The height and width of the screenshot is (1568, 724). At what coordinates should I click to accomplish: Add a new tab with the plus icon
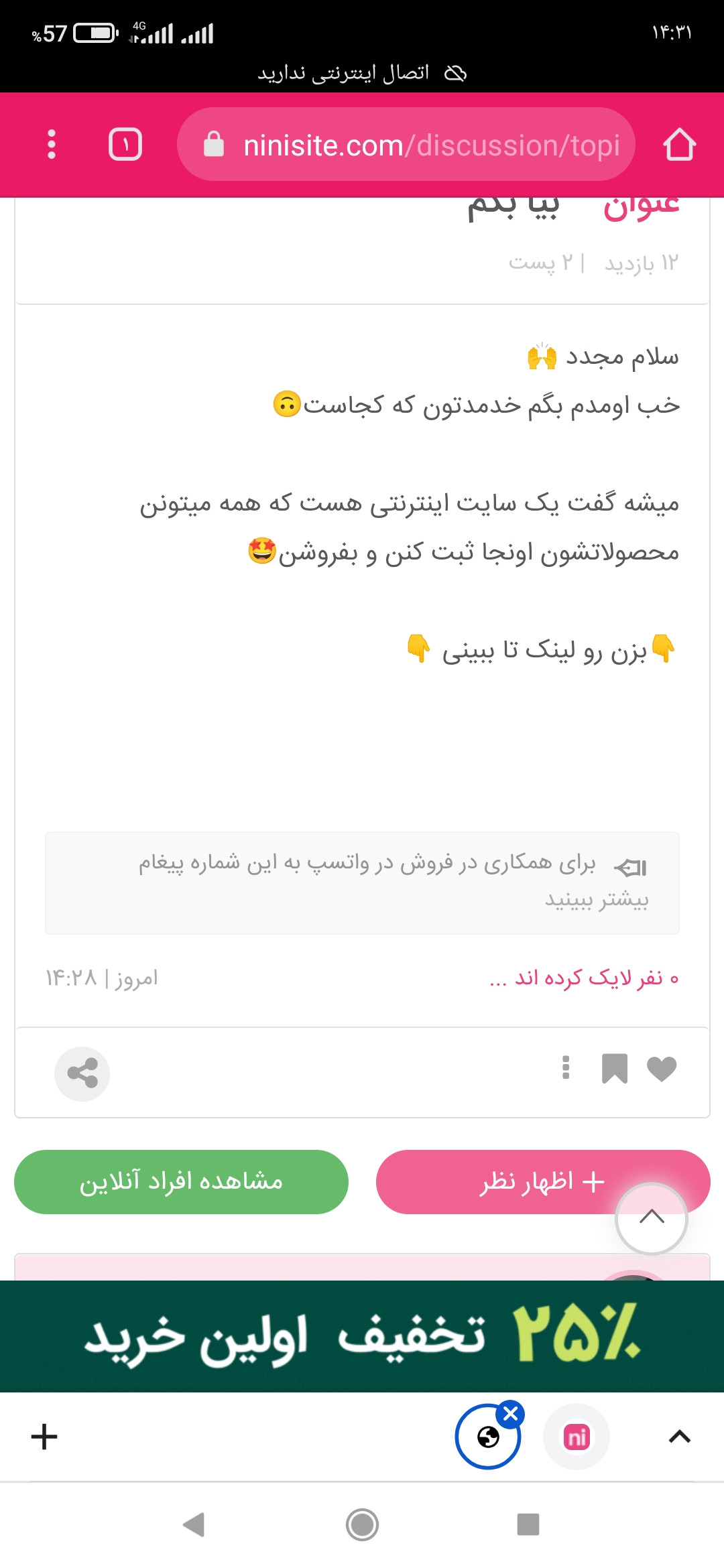44,1437
